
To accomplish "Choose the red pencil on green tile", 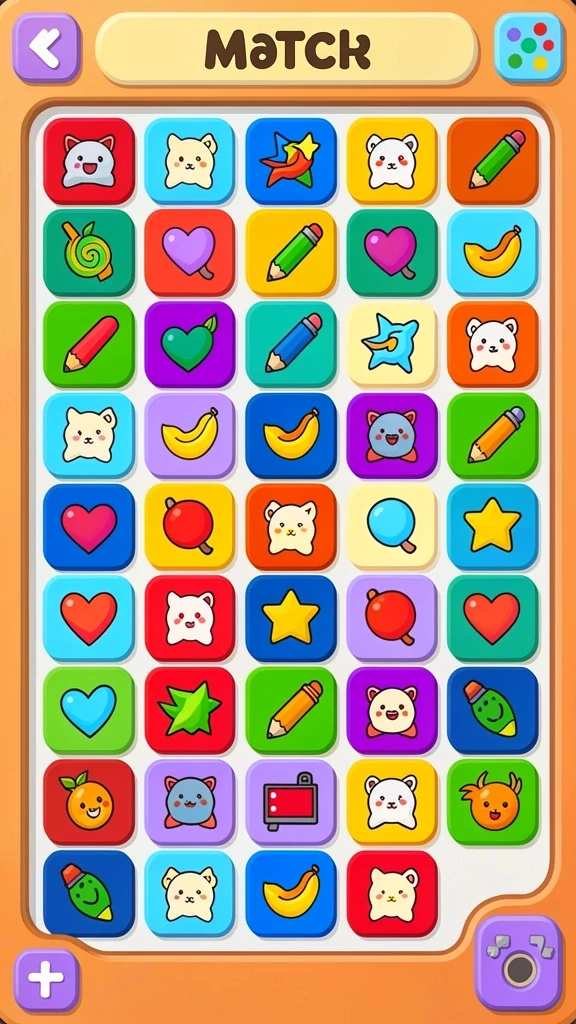I will [89, 344].
